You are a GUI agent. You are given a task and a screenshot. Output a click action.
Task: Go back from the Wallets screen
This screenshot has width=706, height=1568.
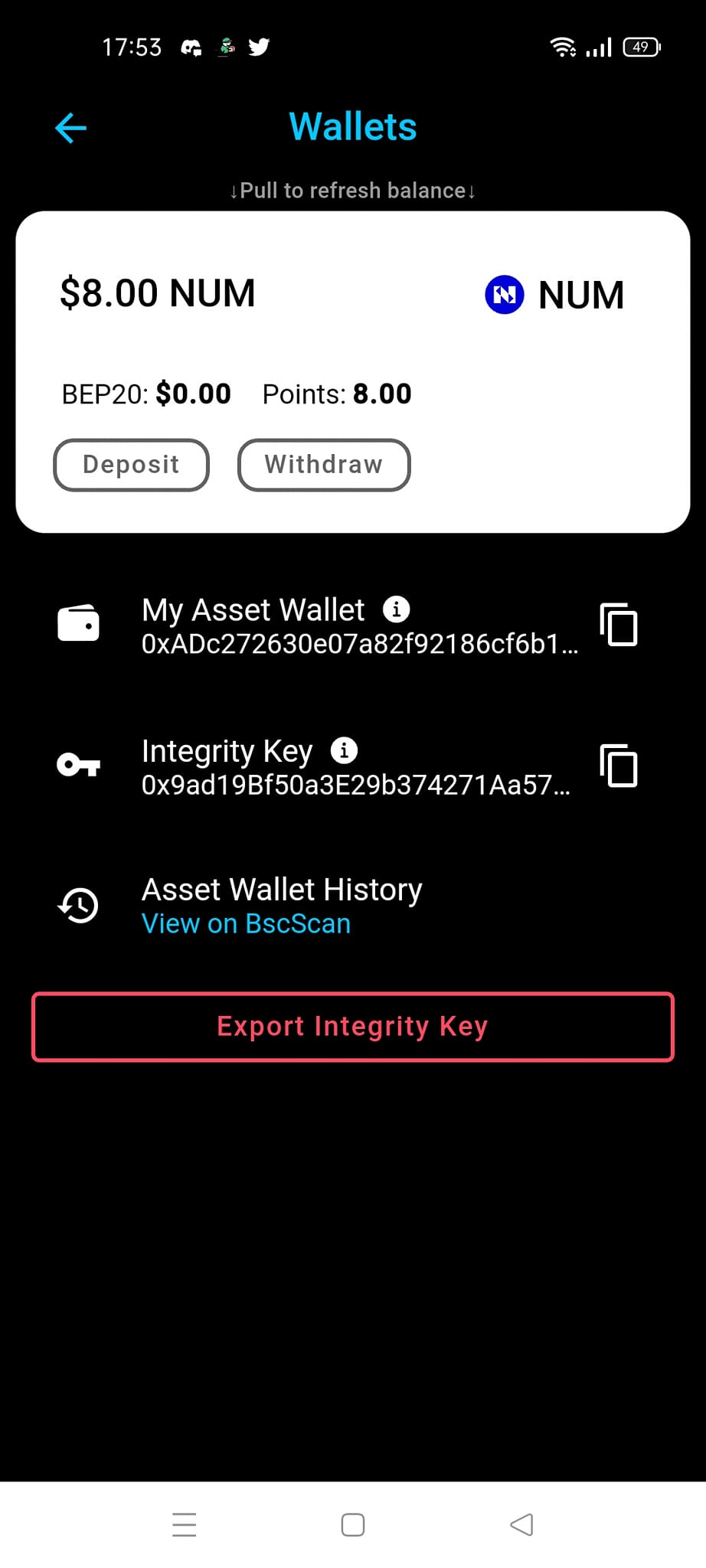pos(71,128)
